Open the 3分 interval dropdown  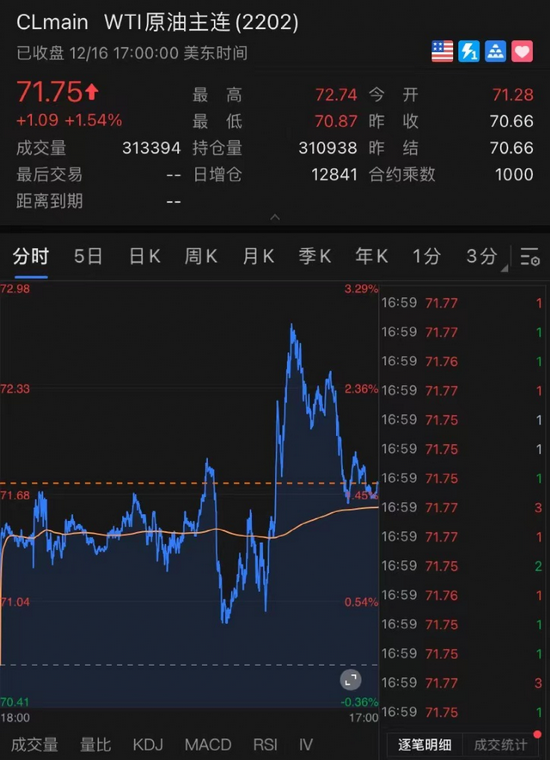(x=483, y=256)
